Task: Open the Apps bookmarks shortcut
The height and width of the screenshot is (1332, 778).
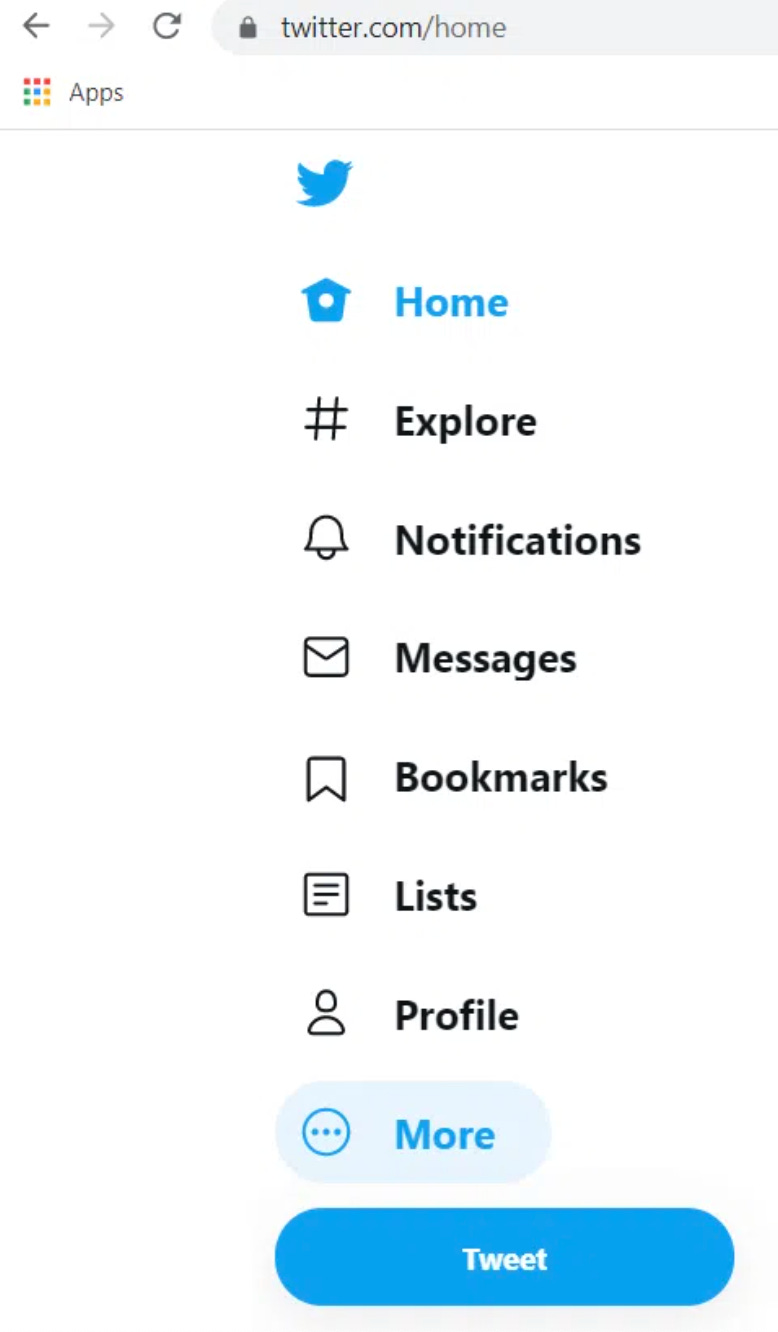Action: click(x=74, y=93)
